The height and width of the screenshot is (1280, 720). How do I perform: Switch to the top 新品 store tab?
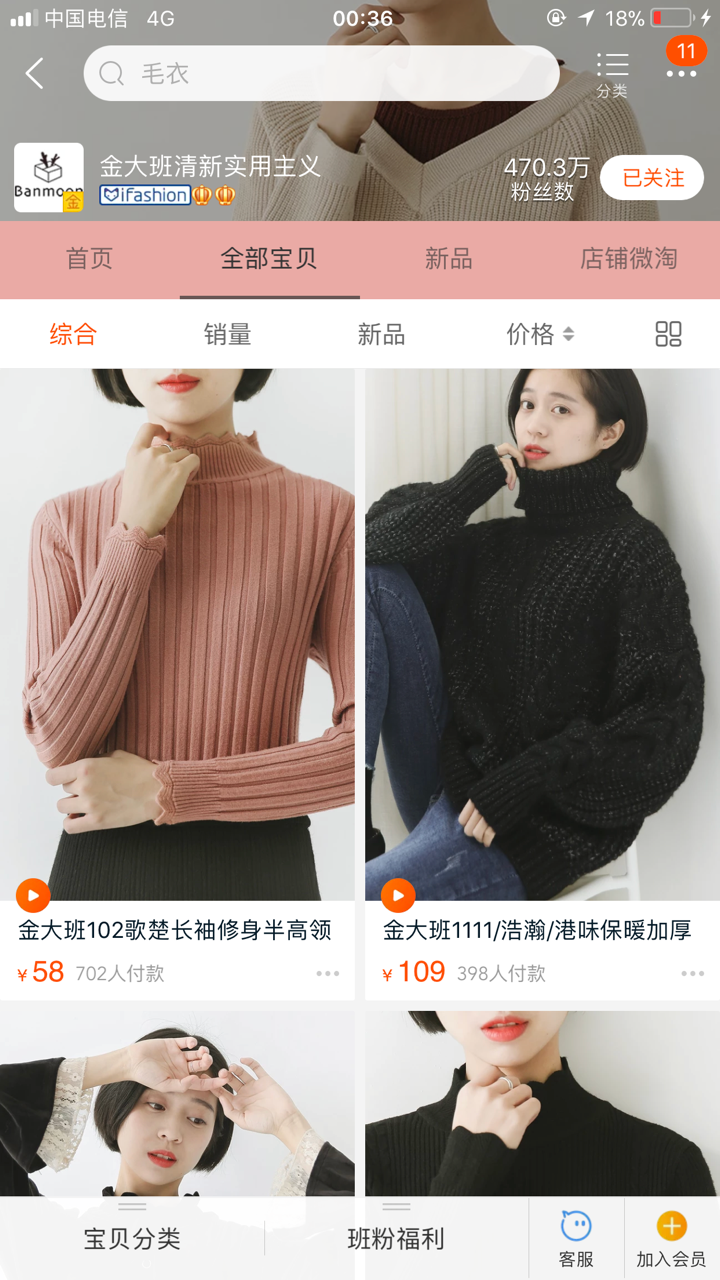click(x=448, y=259)
